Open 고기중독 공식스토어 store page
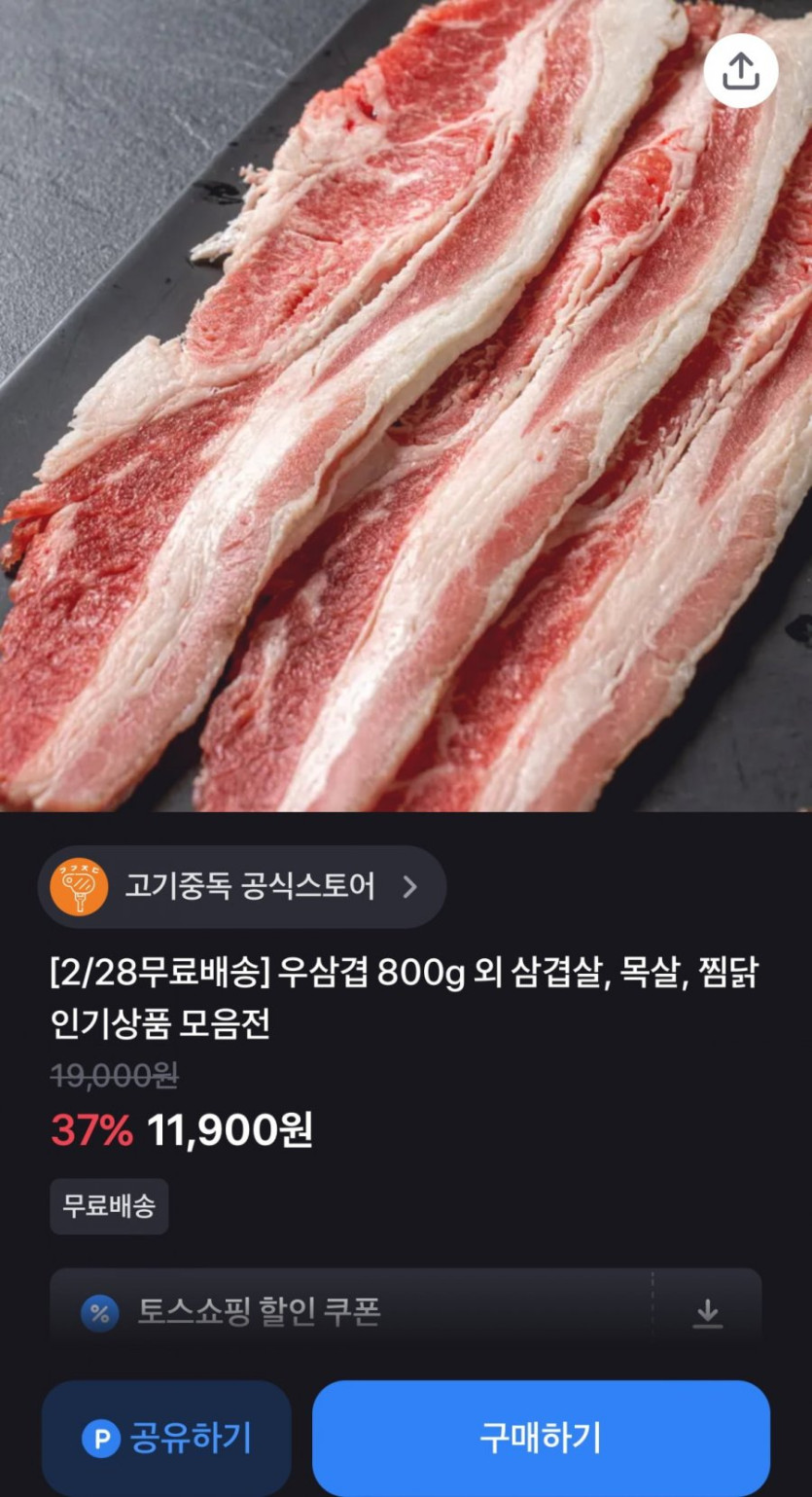Viewport: 812px width, 1497px height. click(242, 886)
